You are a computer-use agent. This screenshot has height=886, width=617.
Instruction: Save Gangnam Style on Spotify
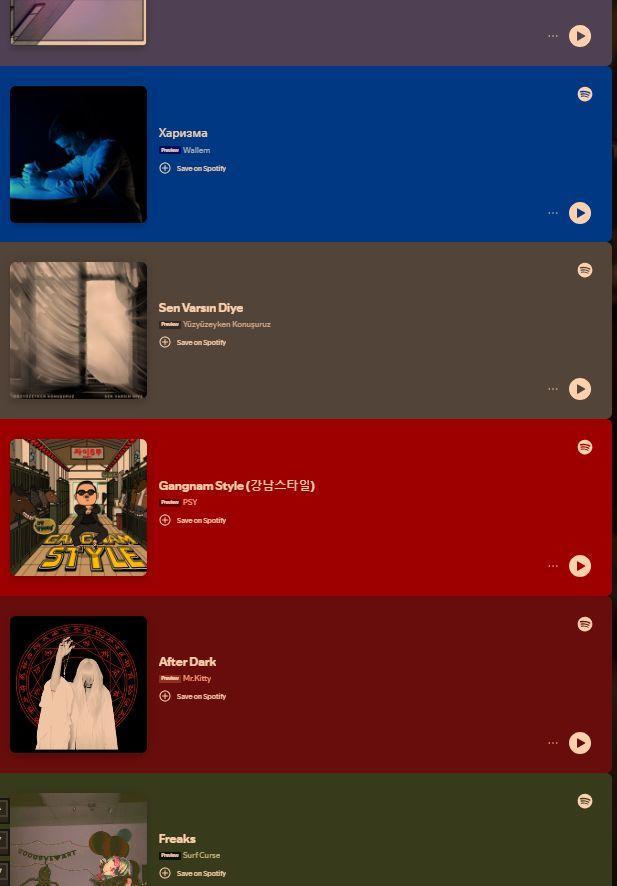pos(193,520)
